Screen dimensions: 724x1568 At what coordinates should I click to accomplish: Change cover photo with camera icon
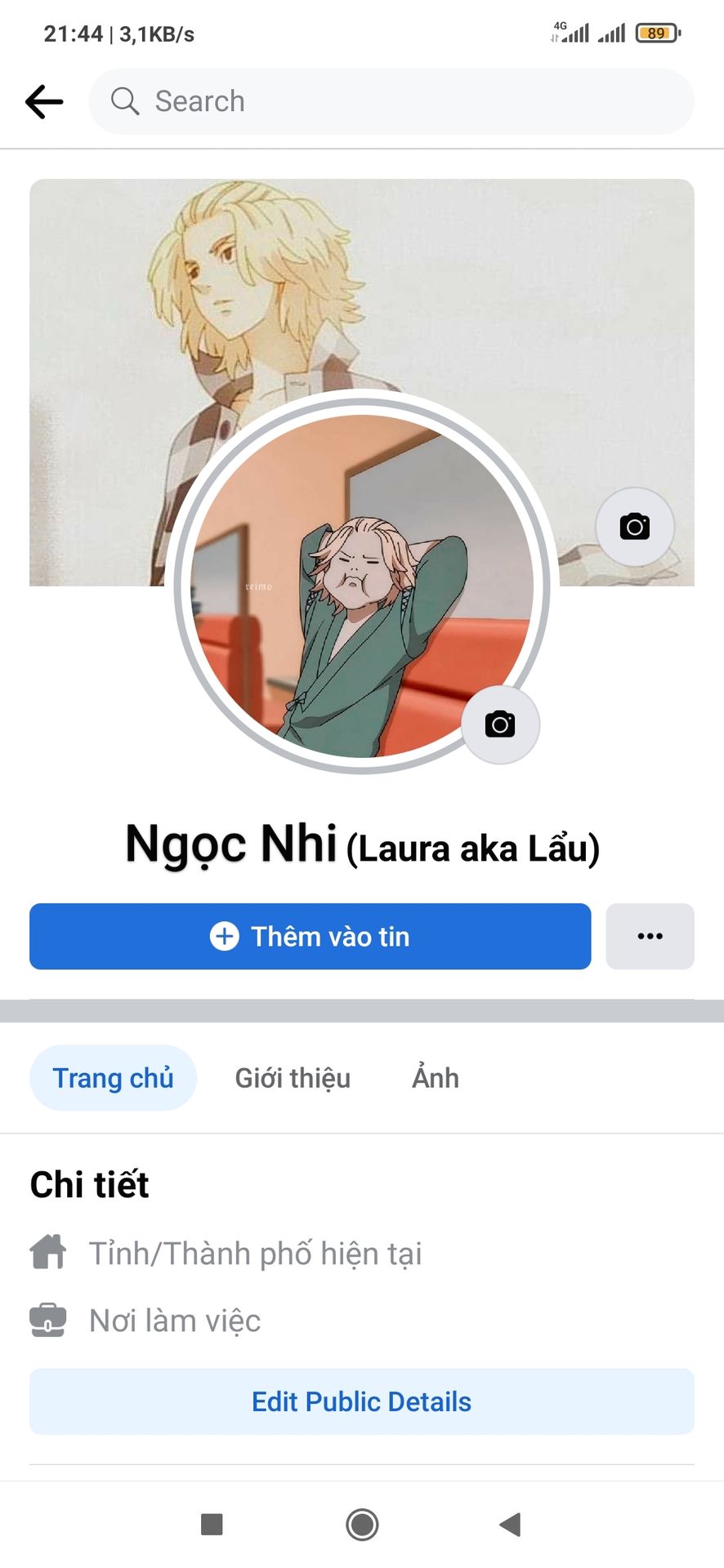634,527
